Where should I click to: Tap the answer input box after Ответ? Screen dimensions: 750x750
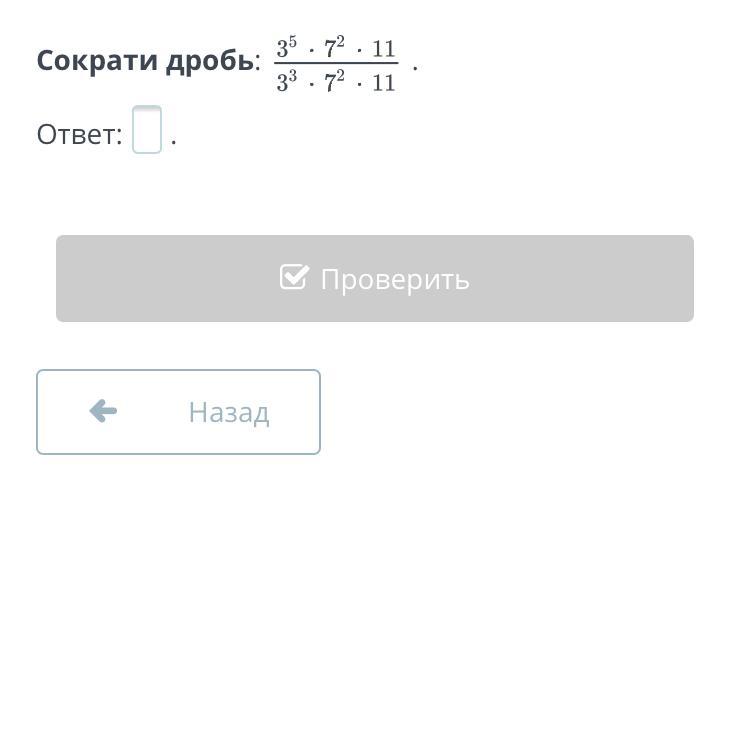(147, 130)
